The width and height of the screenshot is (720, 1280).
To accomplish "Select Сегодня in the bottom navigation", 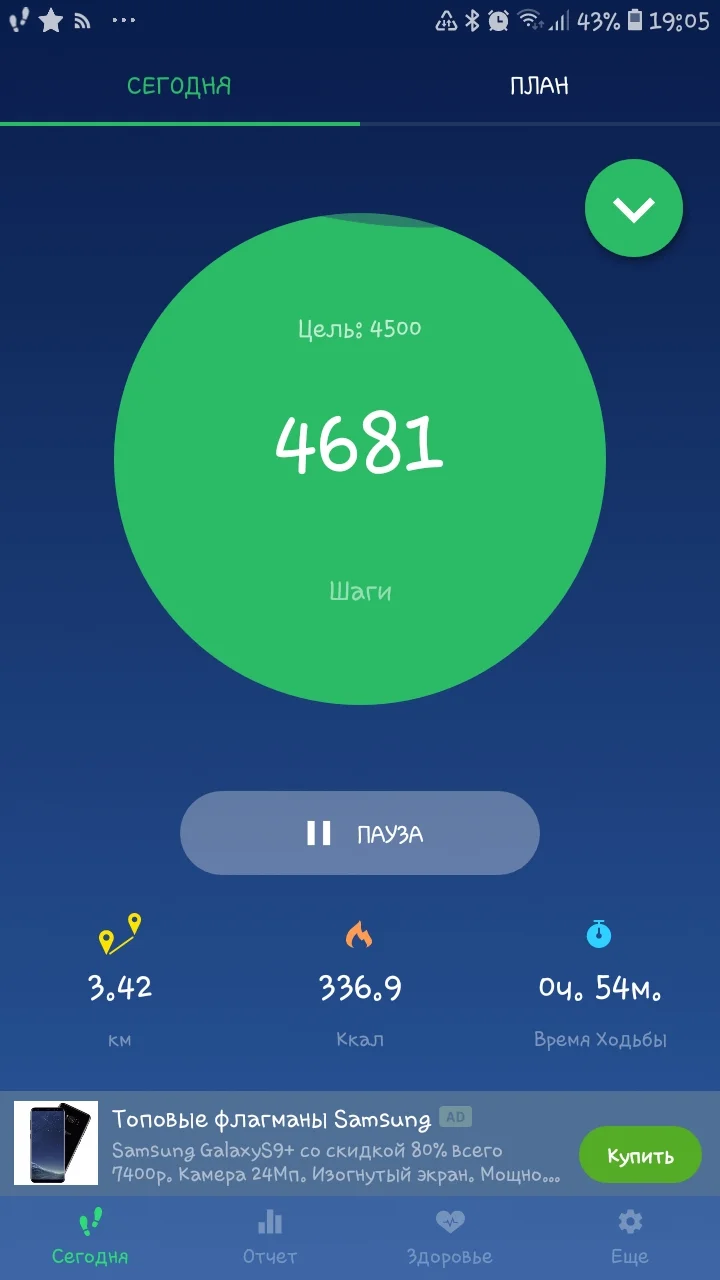I will tap(90, 1236).
